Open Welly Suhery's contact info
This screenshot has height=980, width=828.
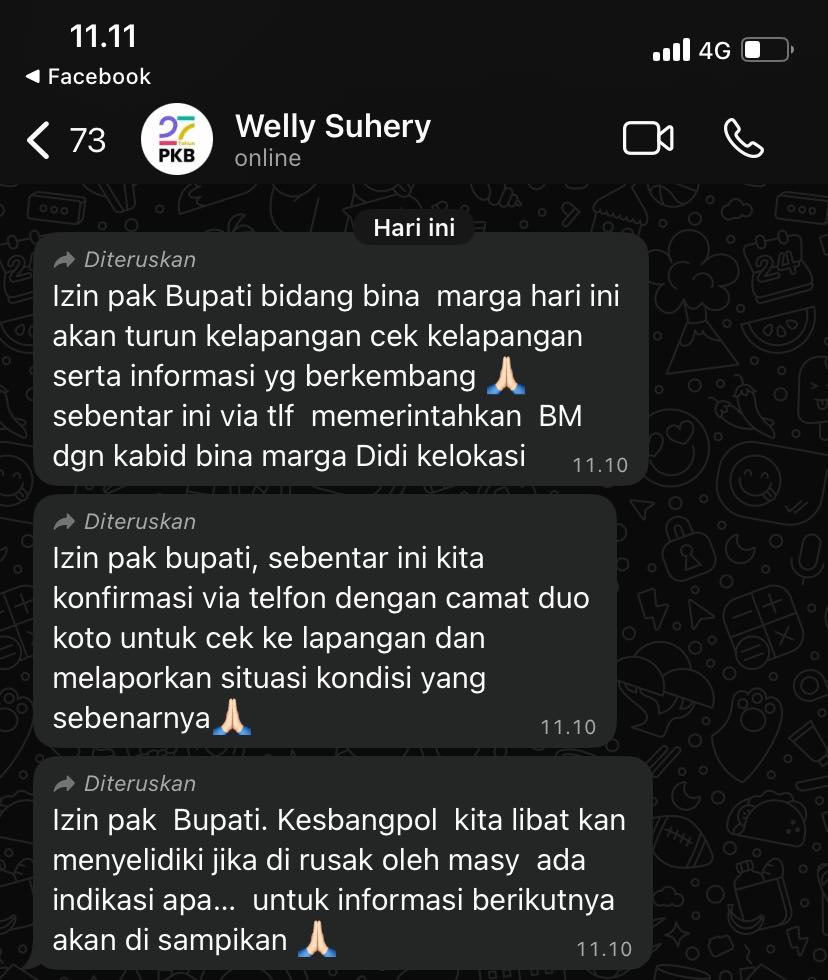(x=332, y=139)
